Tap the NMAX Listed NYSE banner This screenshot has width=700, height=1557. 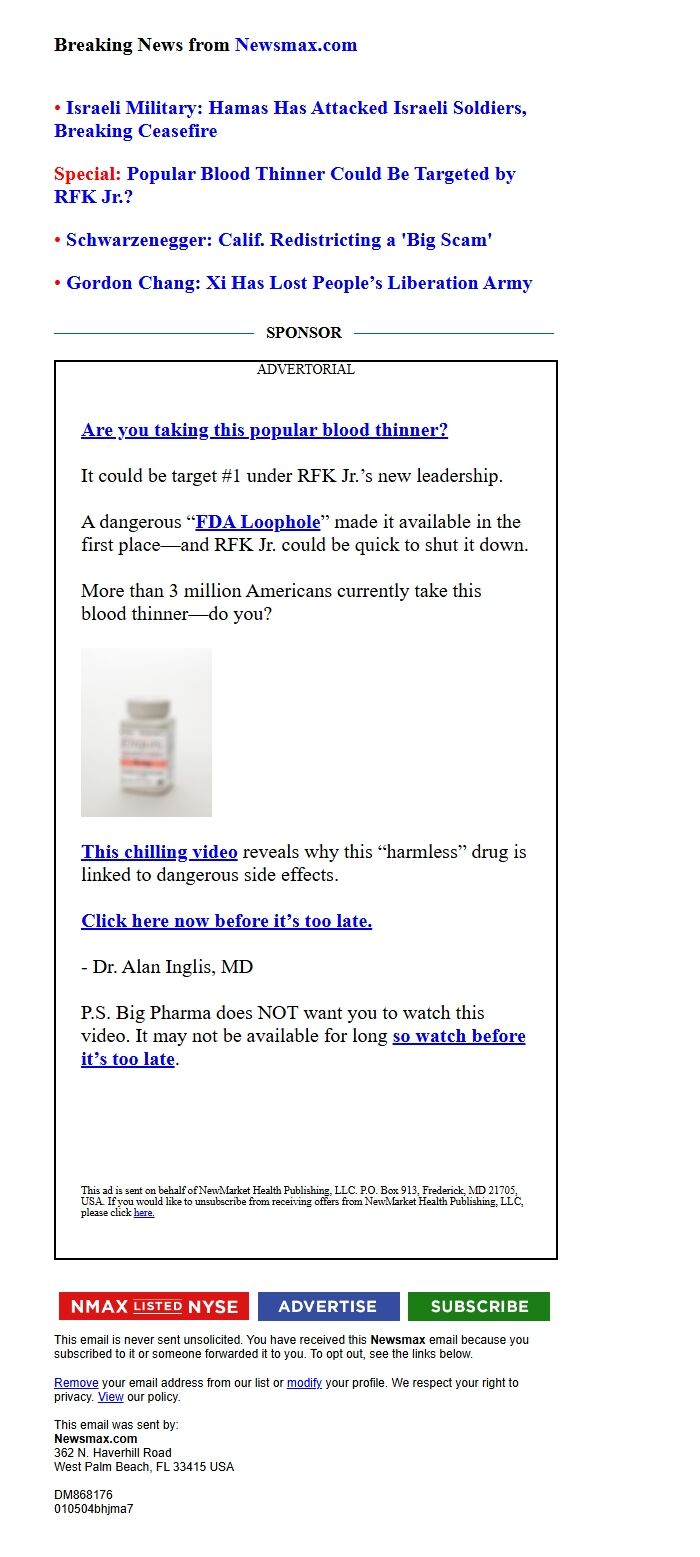pyautogui.click(x=154, y=1306)
